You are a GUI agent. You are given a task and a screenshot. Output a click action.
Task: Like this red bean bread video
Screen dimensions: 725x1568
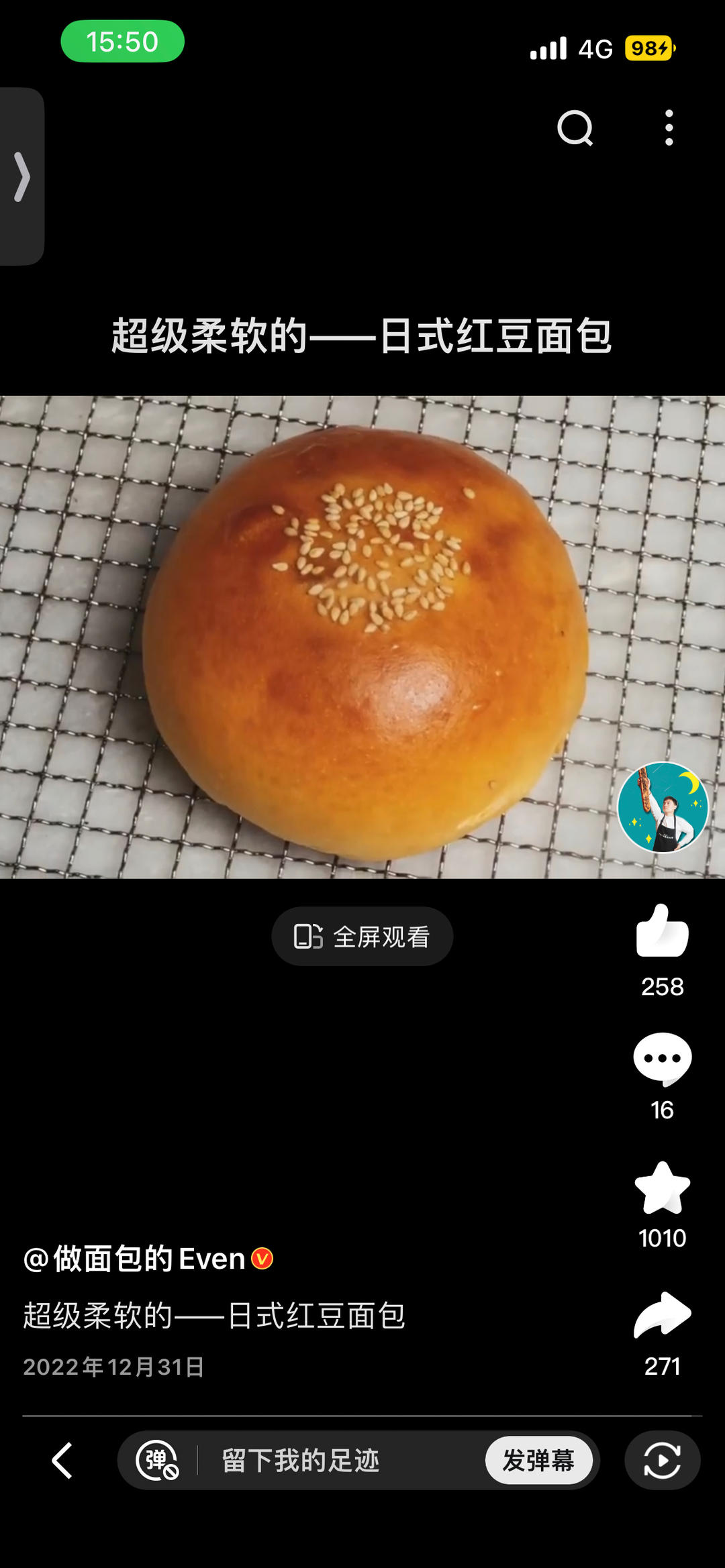[662, 931]
